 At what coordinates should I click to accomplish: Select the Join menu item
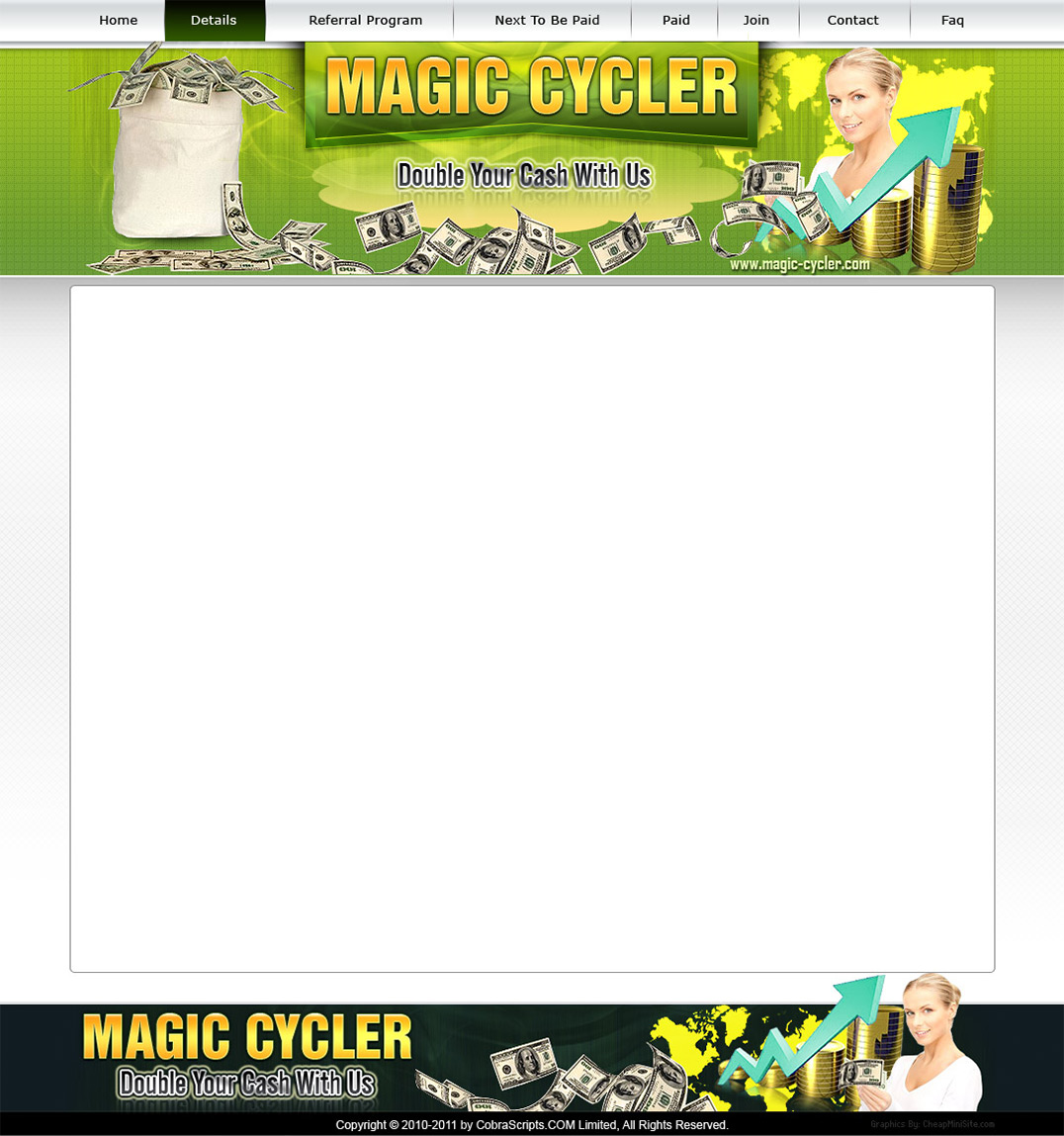[x=756, y=20]
